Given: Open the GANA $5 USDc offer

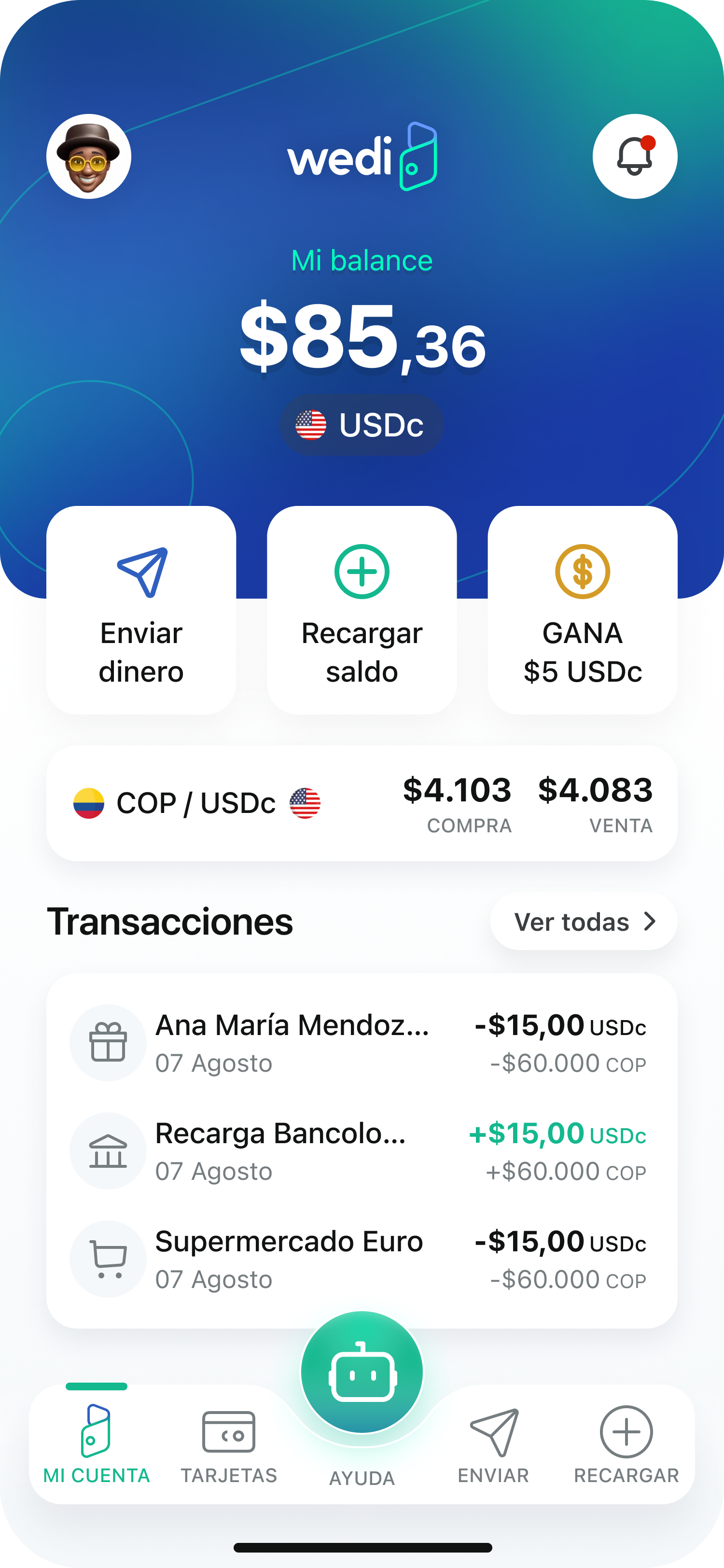Looking at the screenshot, I should pyautogui.click(x=582, y=610).
